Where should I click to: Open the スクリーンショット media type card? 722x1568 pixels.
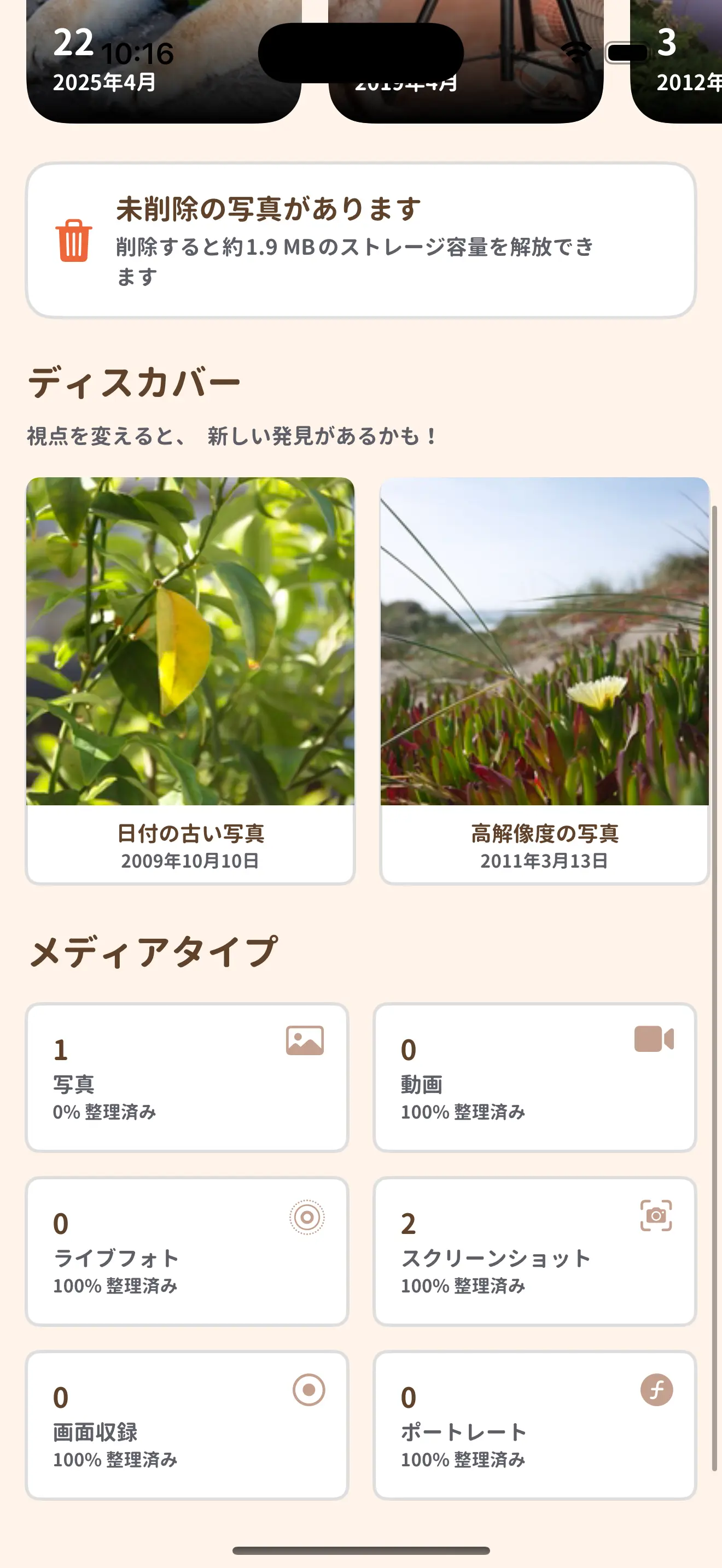point(534,1251)
